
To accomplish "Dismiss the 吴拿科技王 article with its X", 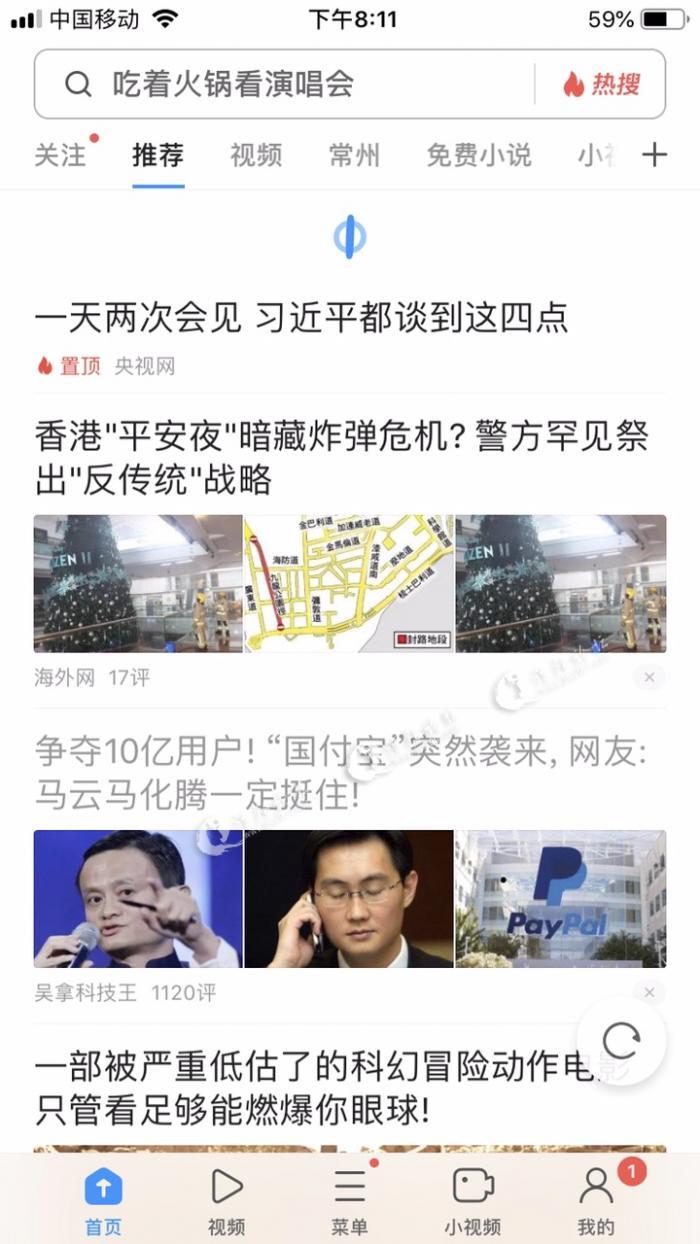I will click(649, 993).
